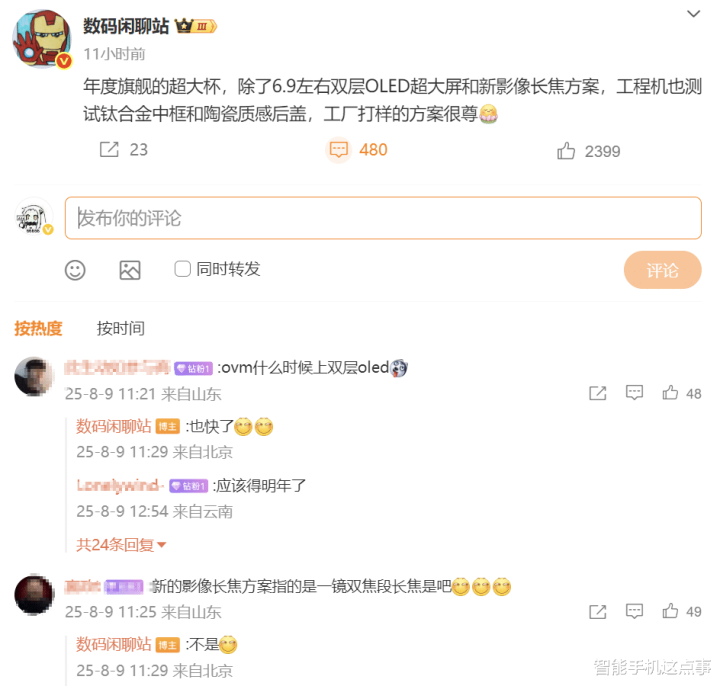Expand 共24条回复 replies

point(121,545)
